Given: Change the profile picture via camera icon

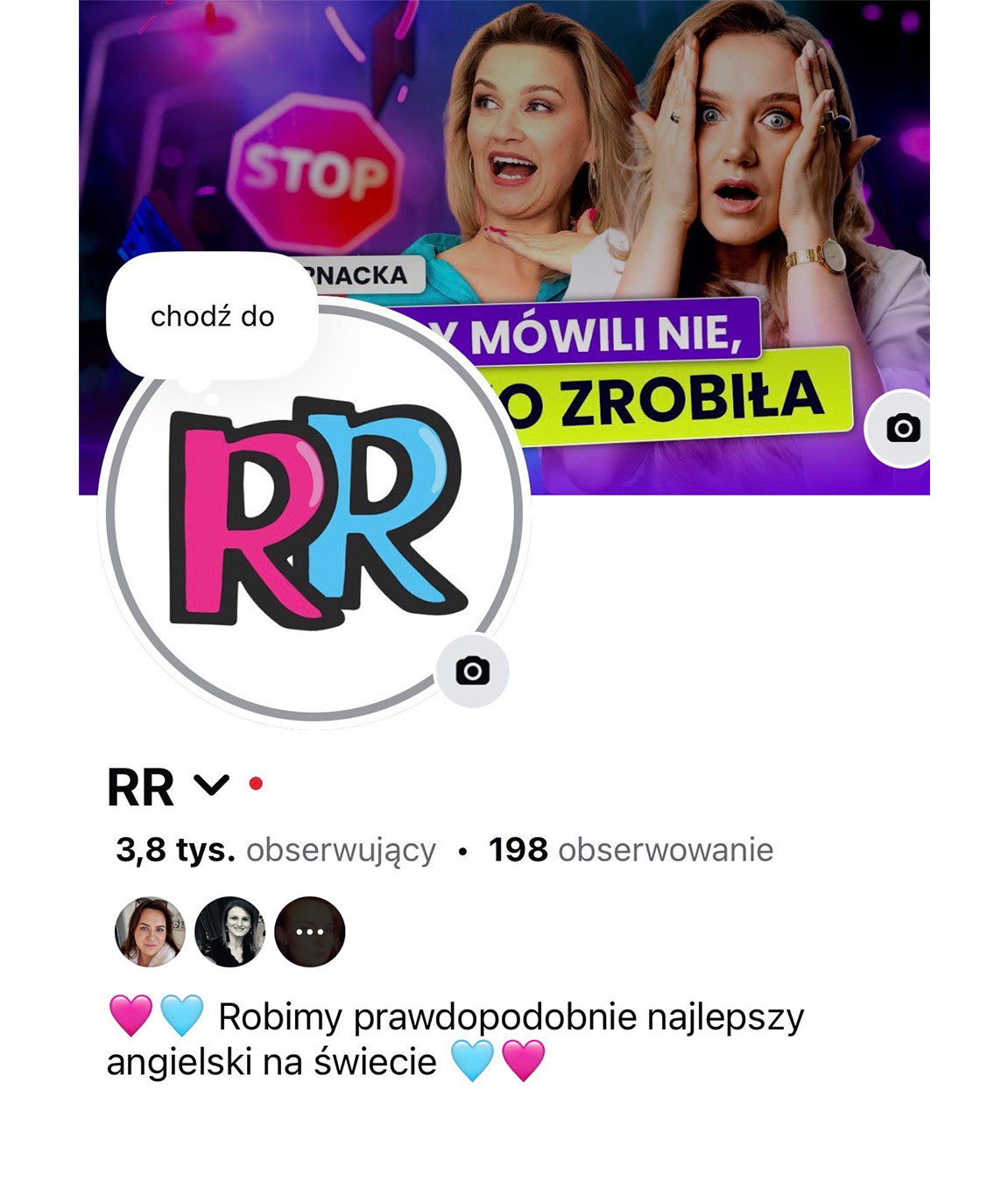Looking at the screenshot, I should click(x=472, y=671).
